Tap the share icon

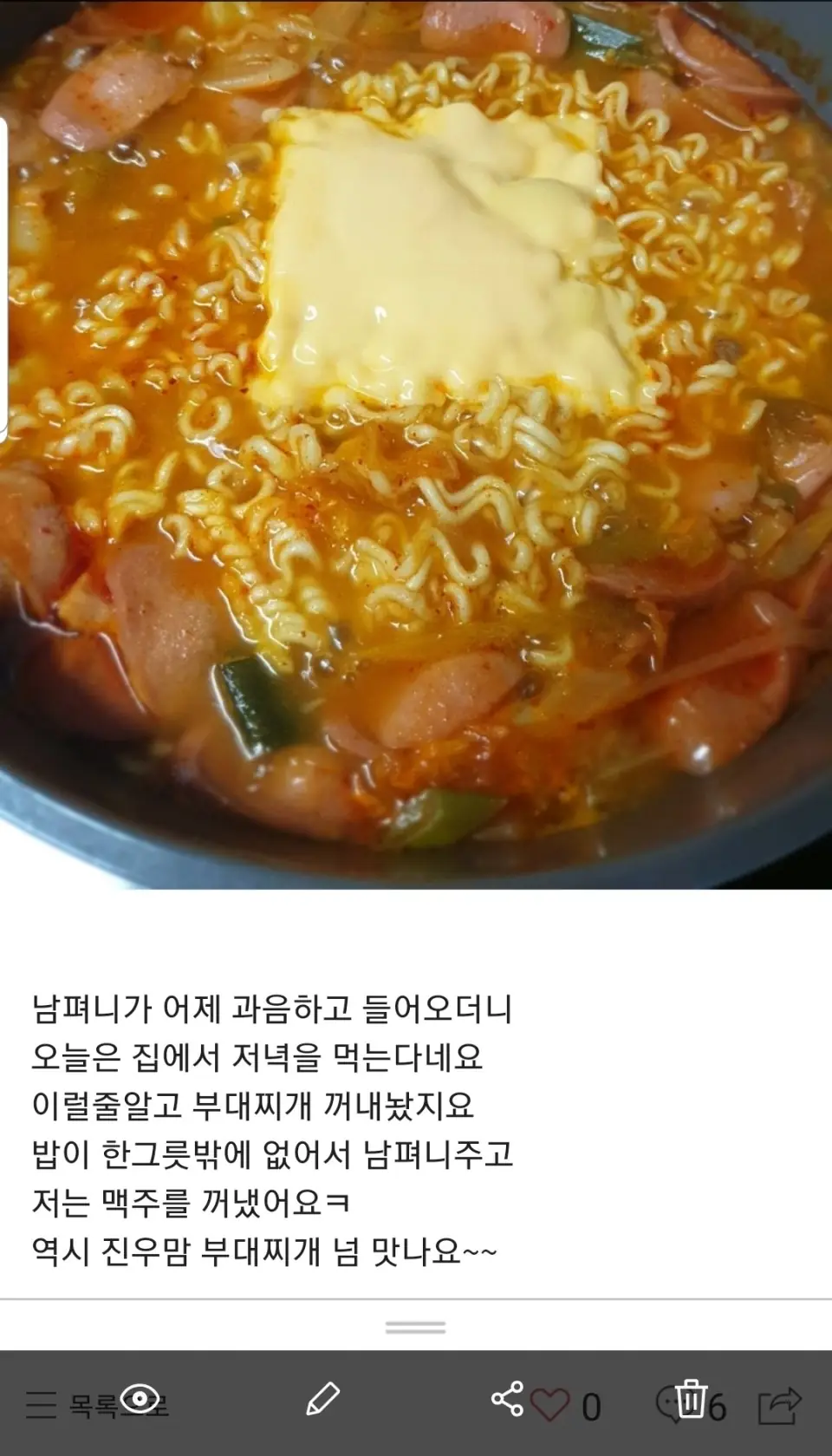pyautogui.click(x=507, y=1399)
